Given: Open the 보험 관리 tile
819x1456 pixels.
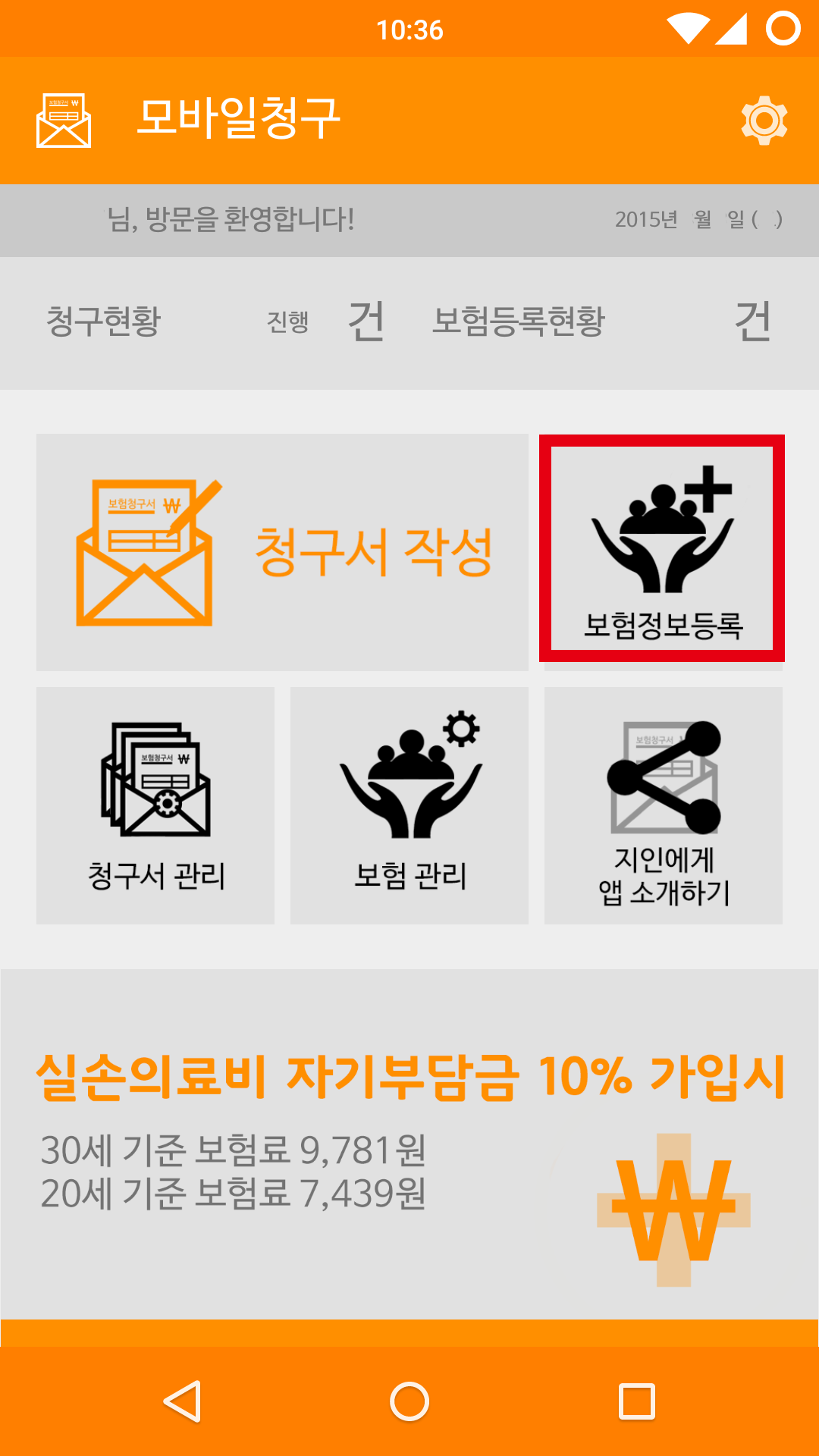Looking at the screenshot, I should coord(409,805).
